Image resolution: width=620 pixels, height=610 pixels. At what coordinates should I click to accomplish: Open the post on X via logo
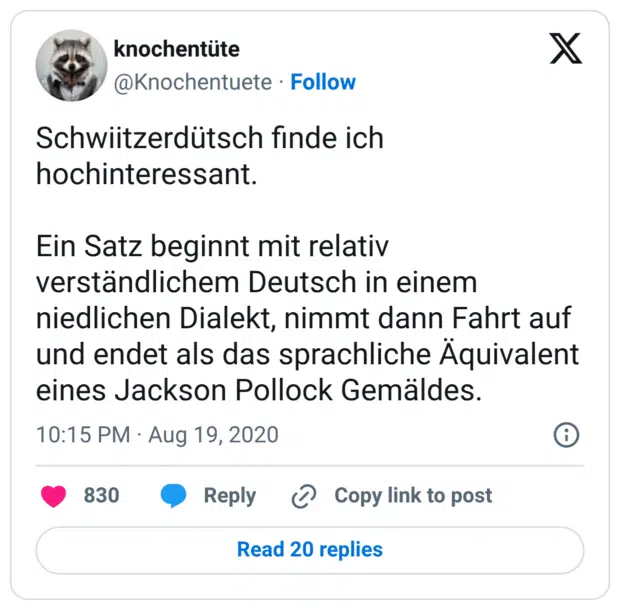565,48
